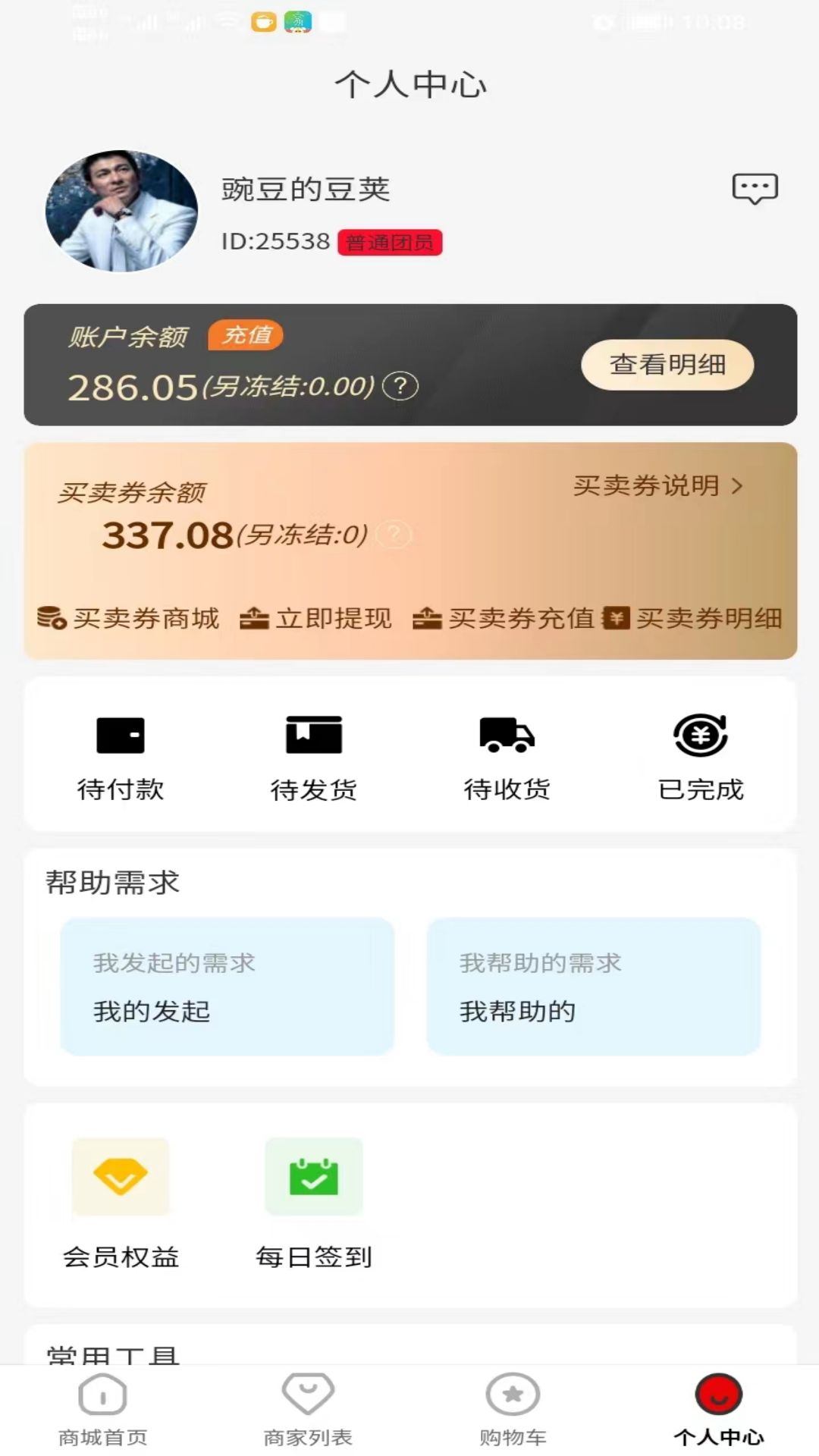The height and width of the screenshot is (1456, 819).
Task: Tap 立即提现 to withdraw now
Action: (x=316, y=618)
